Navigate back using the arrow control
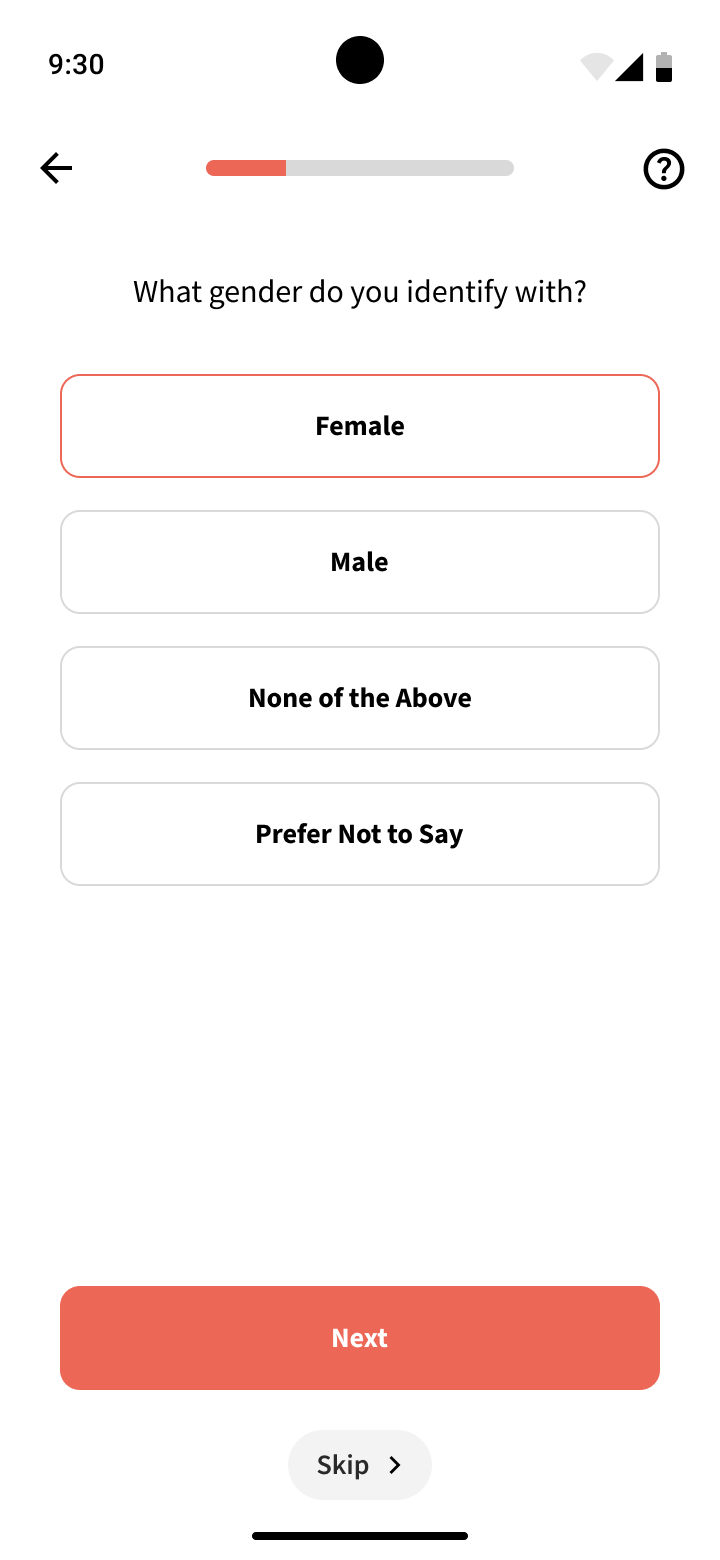Image resolution: width=720 pixels, height=1560 pixels. 56,168
